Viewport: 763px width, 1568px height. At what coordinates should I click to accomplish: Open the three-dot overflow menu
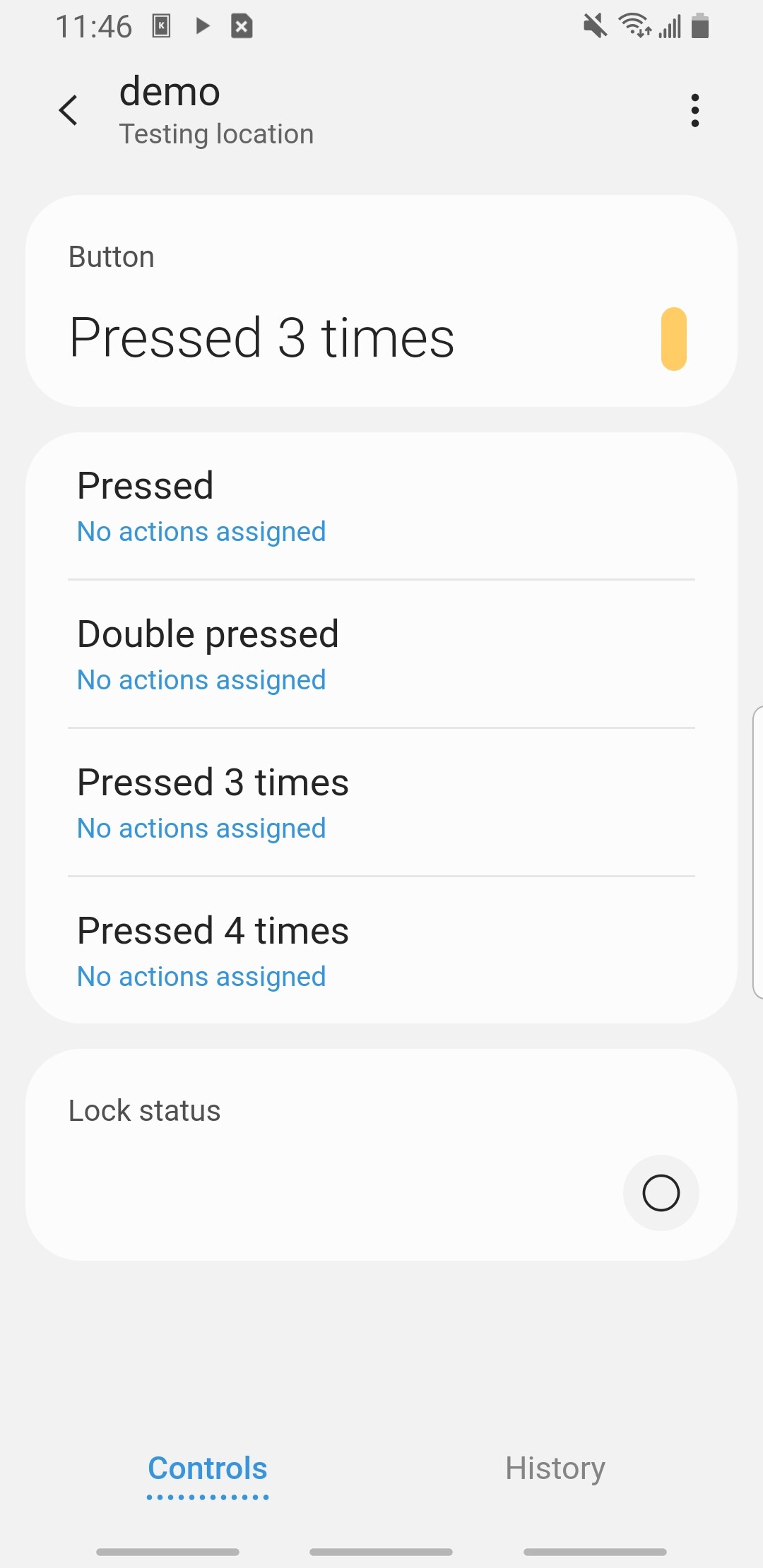tap(694, 110)
